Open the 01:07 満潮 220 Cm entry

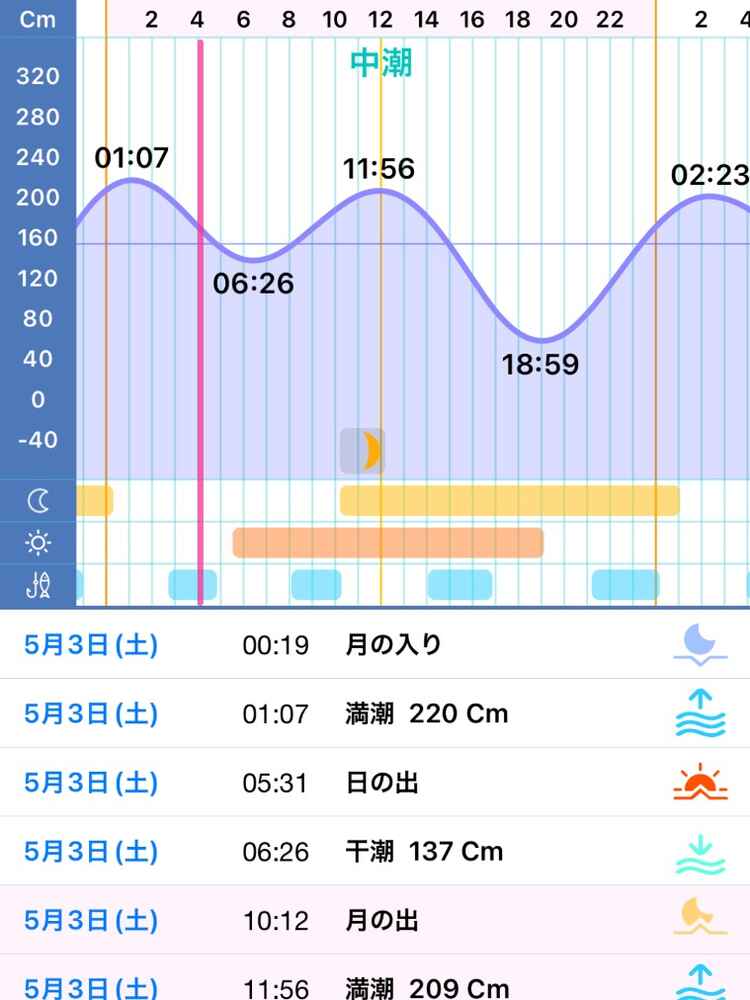375,714
